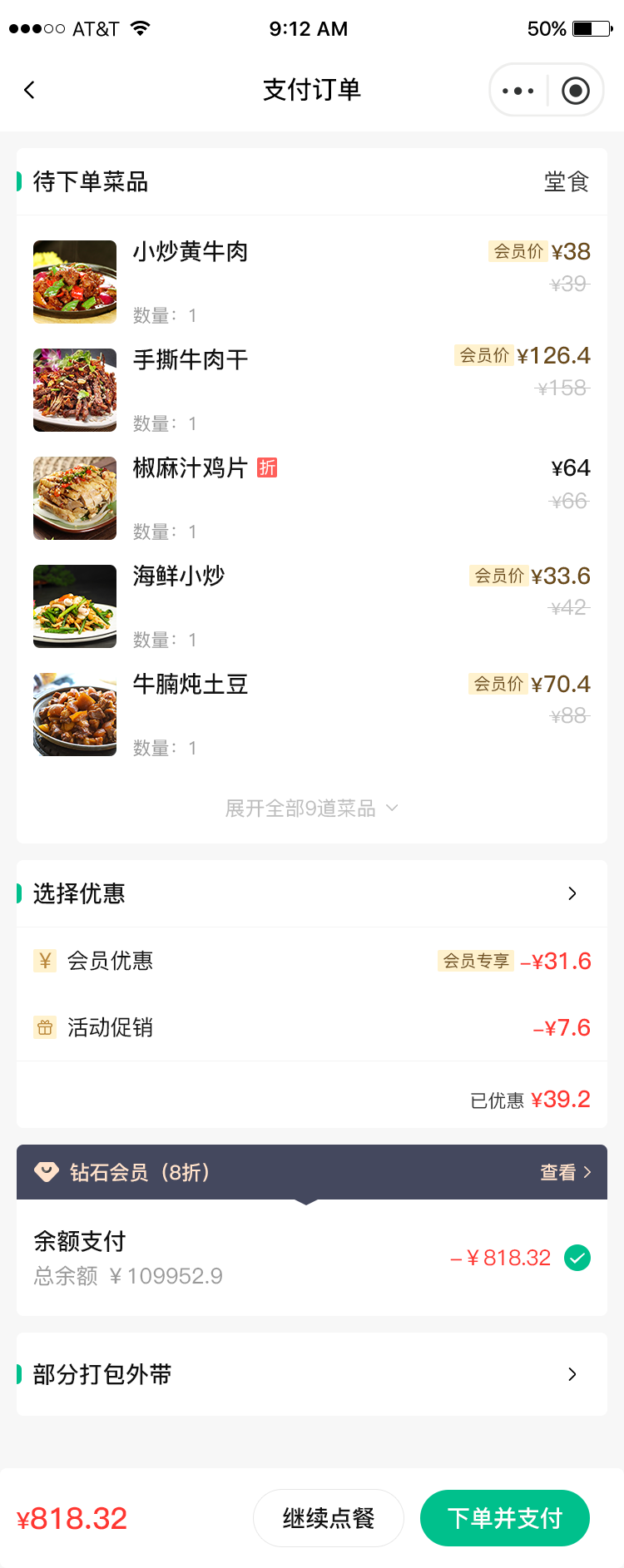Expand 展开全部9道菜品 to show all dishes

310,807
